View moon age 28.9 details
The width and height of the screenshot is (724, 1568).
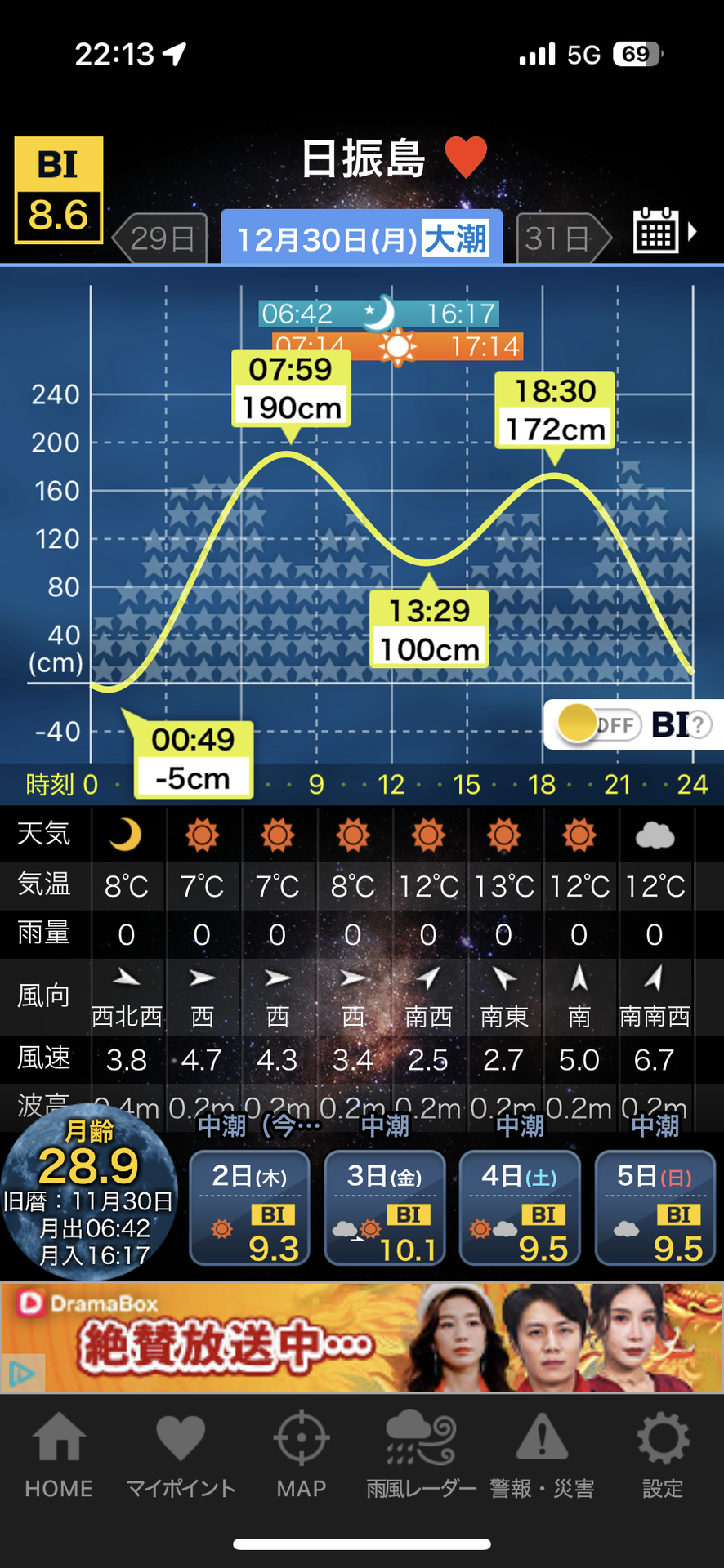(88, 1193)
